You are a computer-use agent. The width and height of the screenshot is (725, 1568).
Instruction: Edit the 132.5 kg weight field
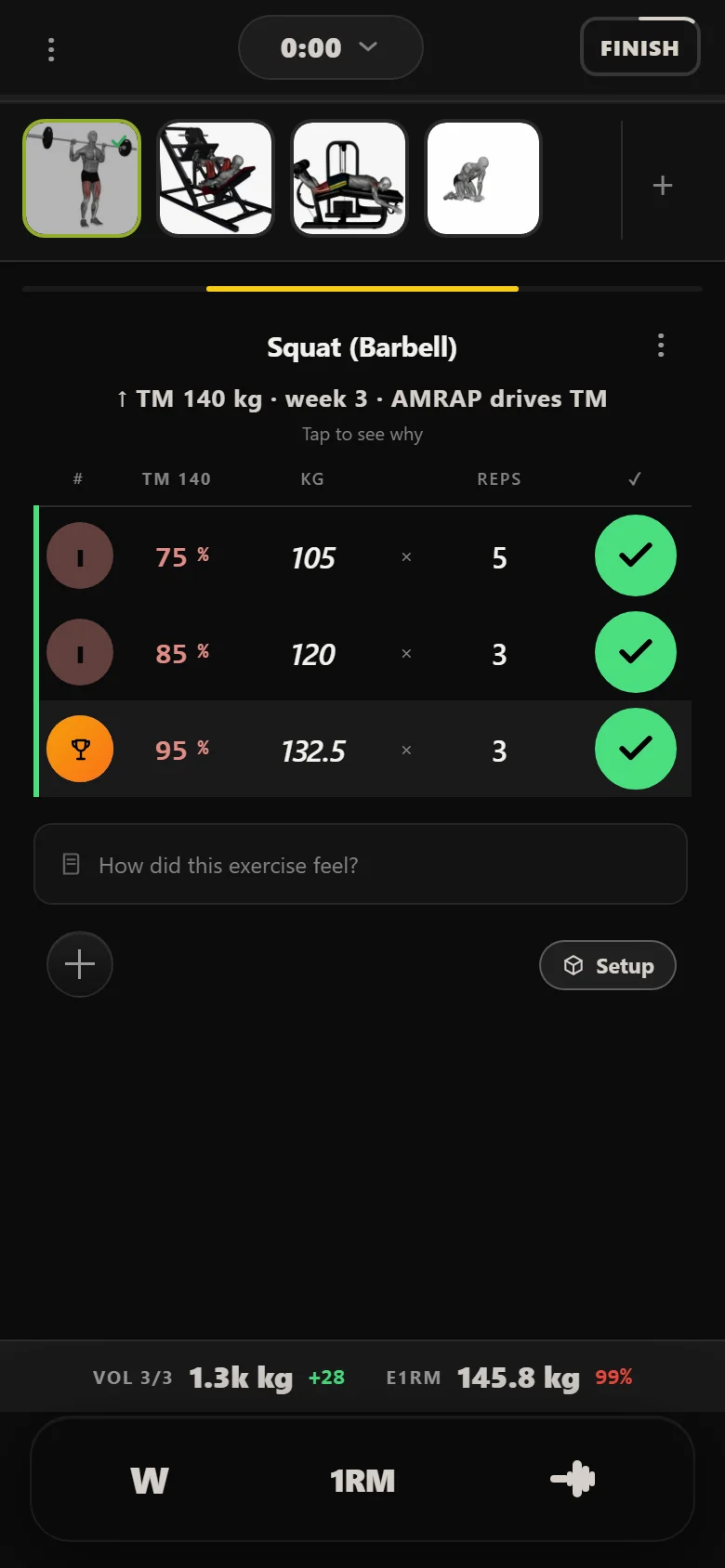(x=313, y=751)
